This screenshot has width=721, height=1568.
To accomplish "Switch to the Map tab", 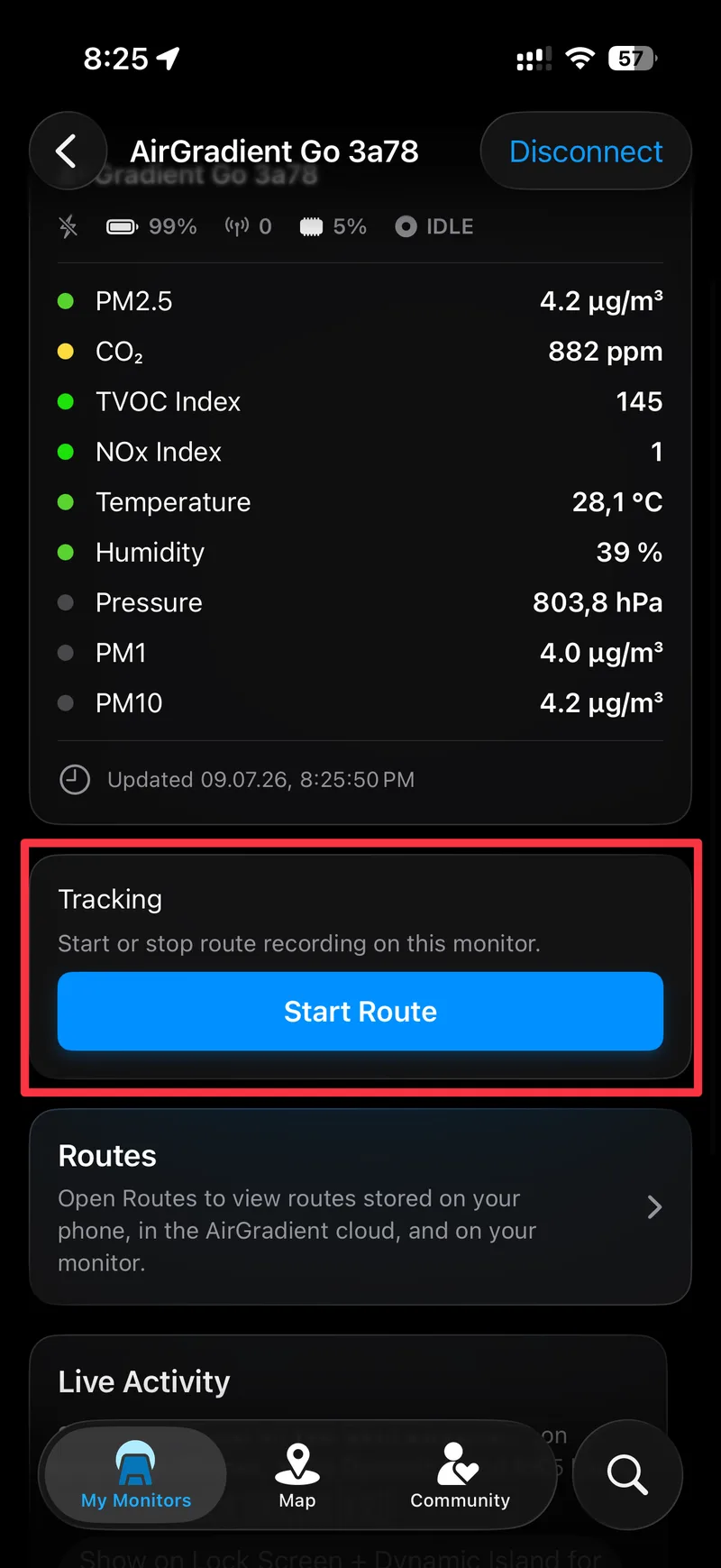I will coord(297,1475).
